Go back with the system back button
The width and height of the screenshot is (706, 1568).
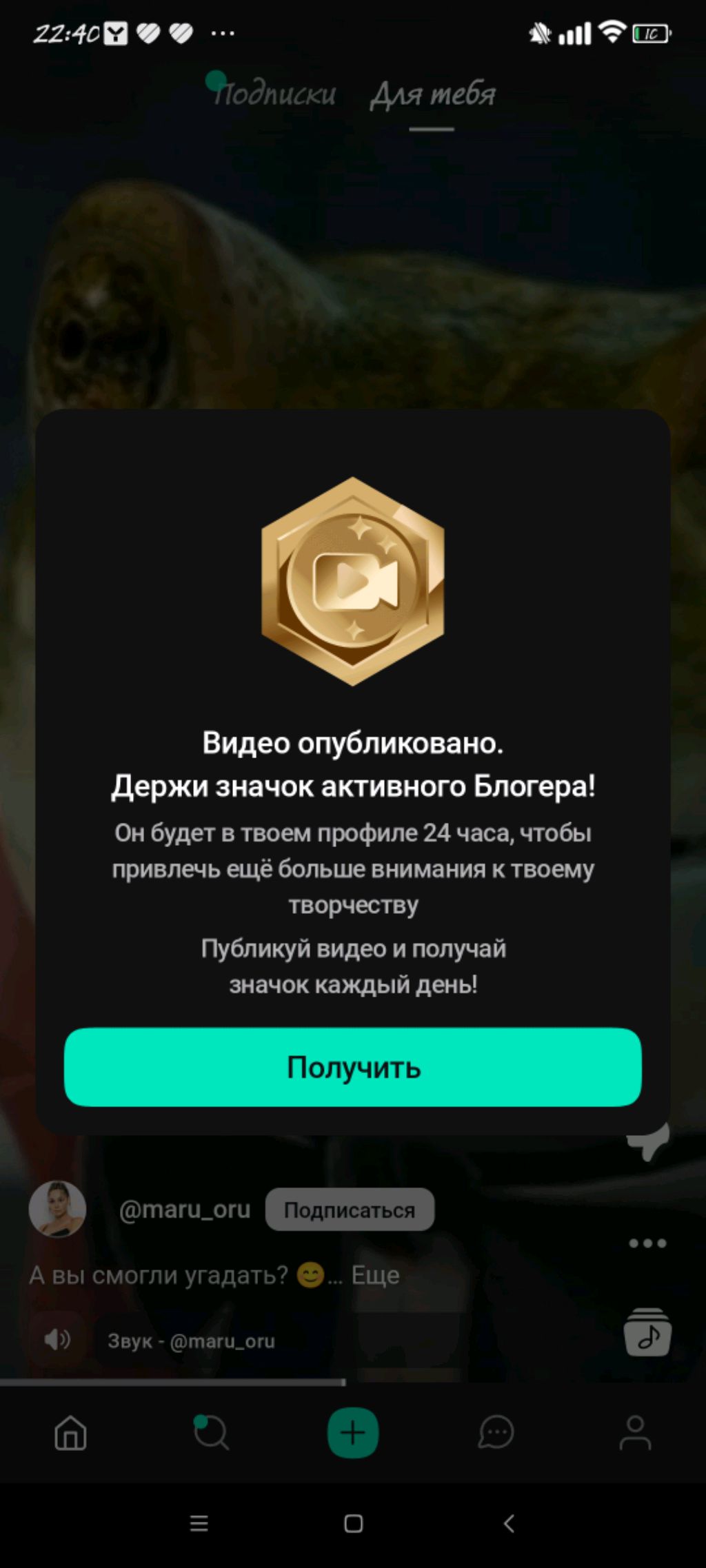coord(509,1523)
